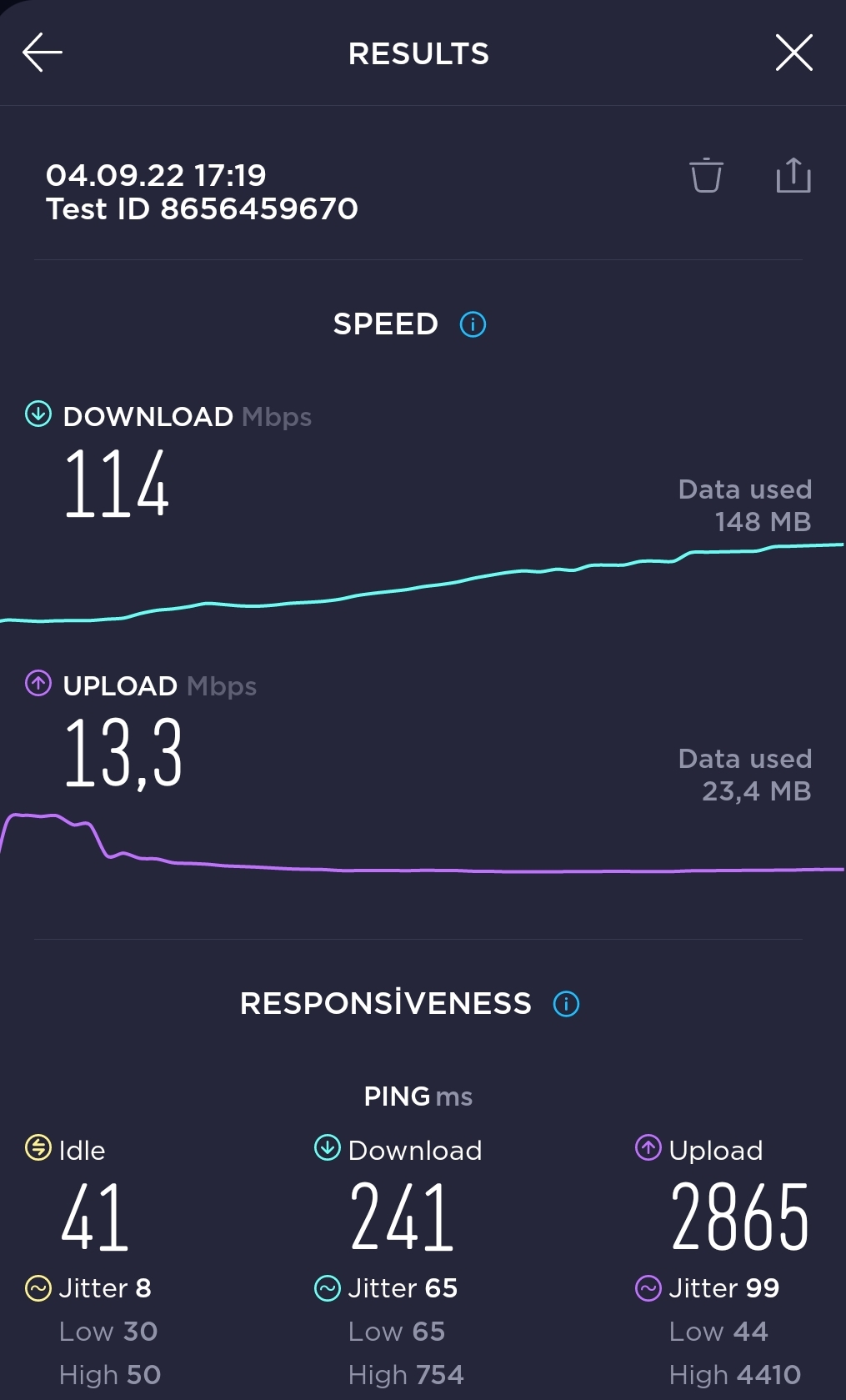The width and height of the screenshot is (846, 1400).
Task: Share this speed test result
Action: tap(793, 174)
